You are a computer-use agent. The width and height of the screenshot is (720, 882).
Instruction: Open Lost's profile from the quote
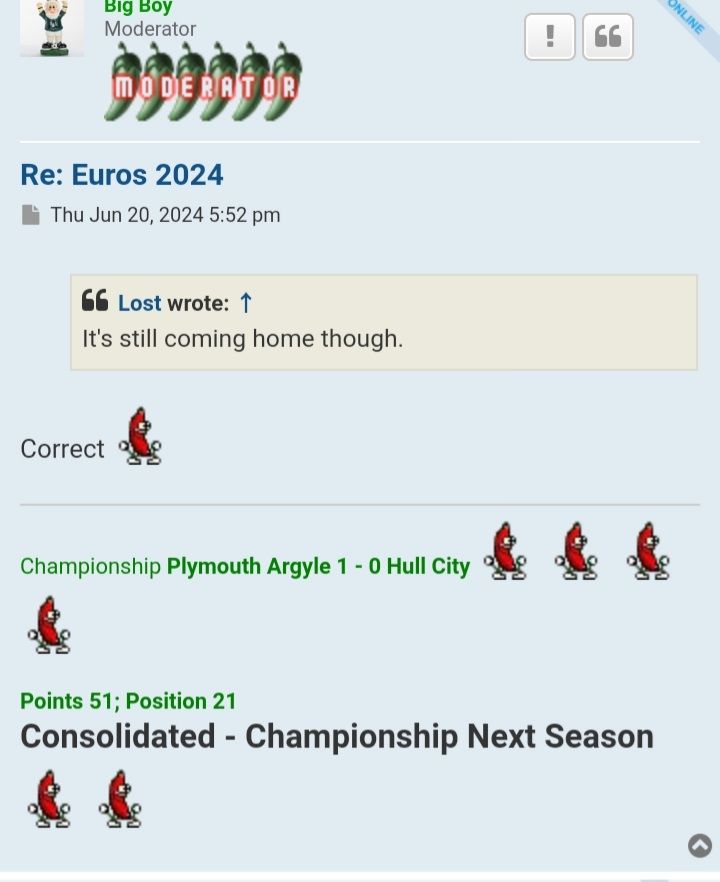[x=139, y=303]
